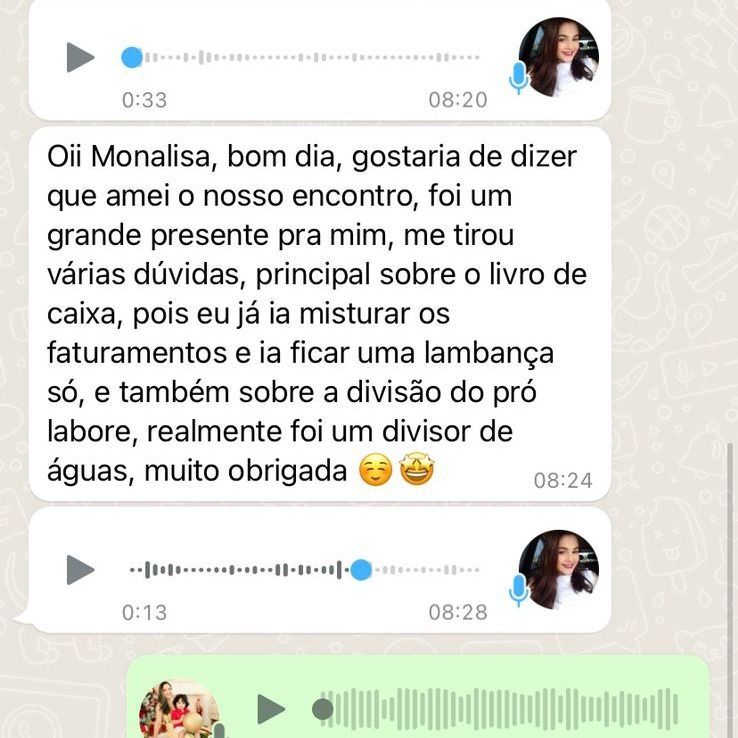This screenshot has width=738, height=738.
Task: Seek within the green voice message waveform
Action: coord(500,709)
